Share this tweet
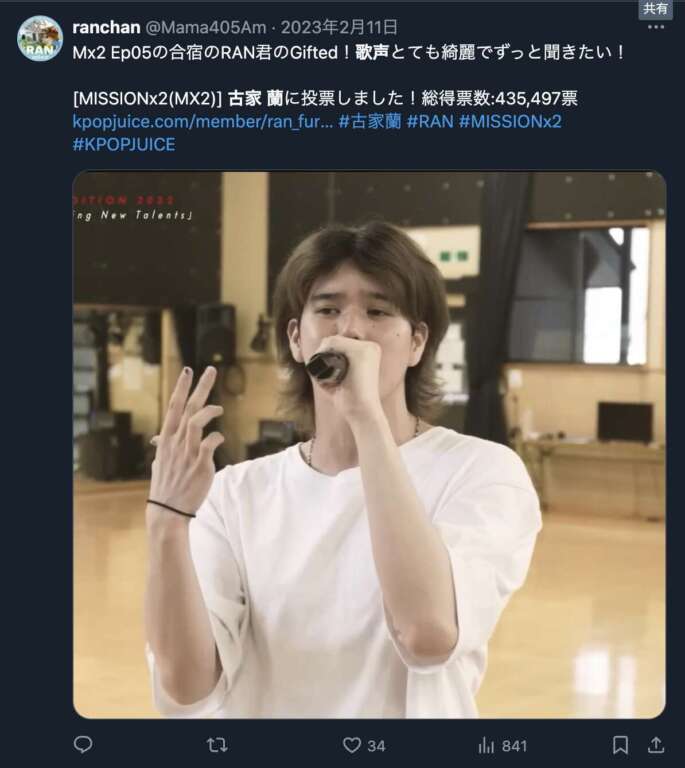 click(656, 744)
